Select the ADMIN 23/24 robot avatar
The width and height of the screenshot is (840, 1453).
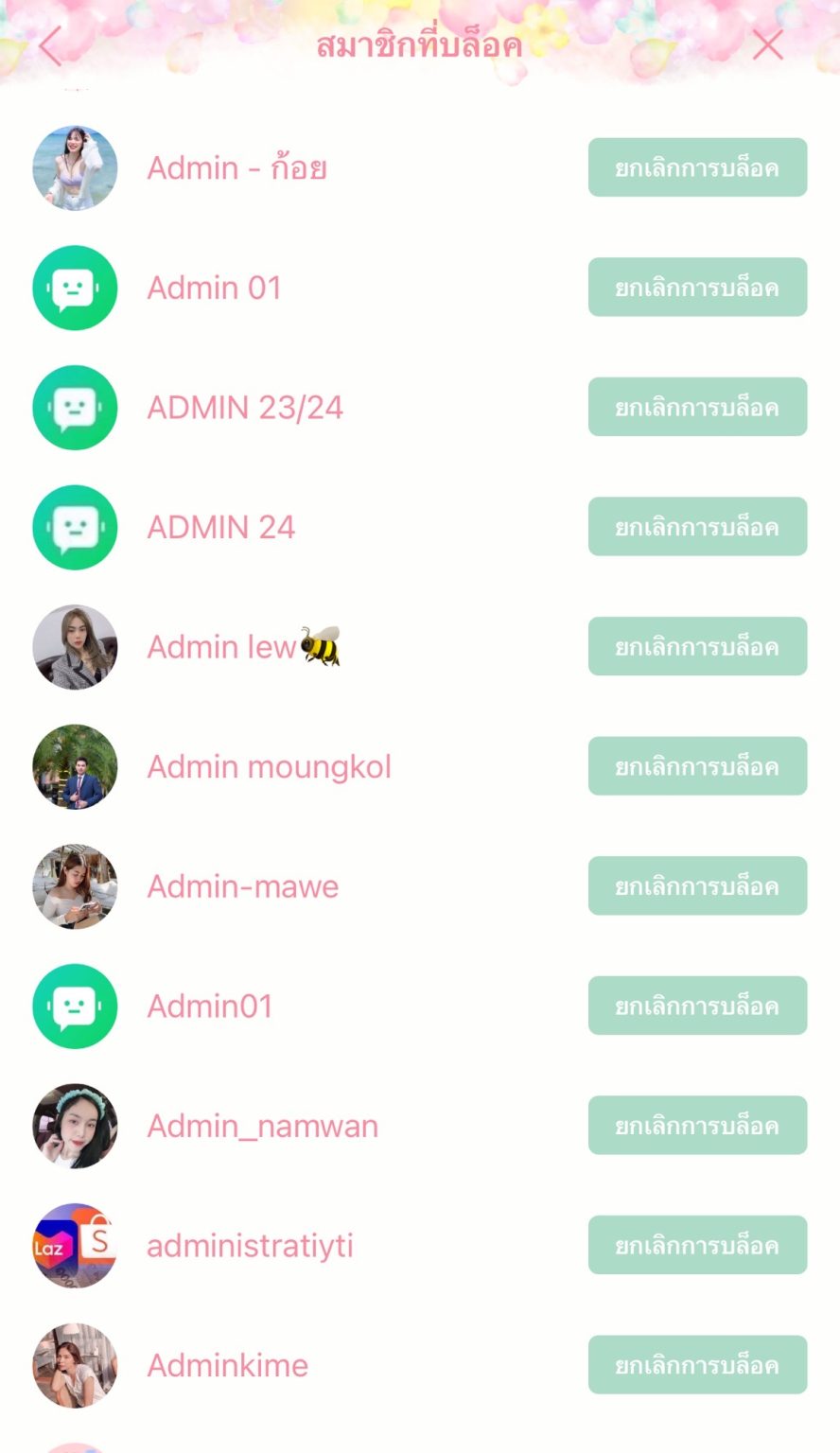click(75, 407)
